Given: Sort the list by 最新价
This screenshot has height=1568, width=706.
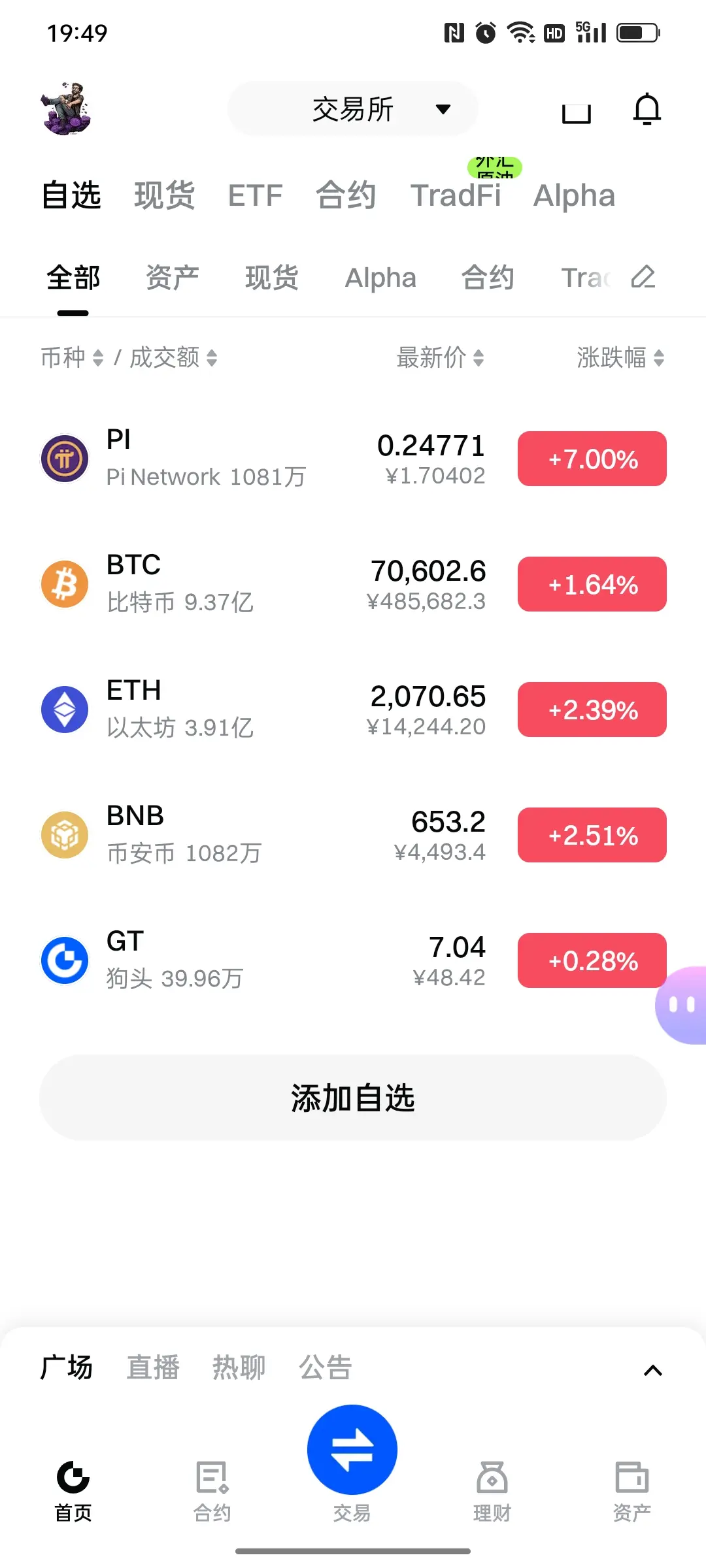Looking at the screenshot, I should (440, 357).
